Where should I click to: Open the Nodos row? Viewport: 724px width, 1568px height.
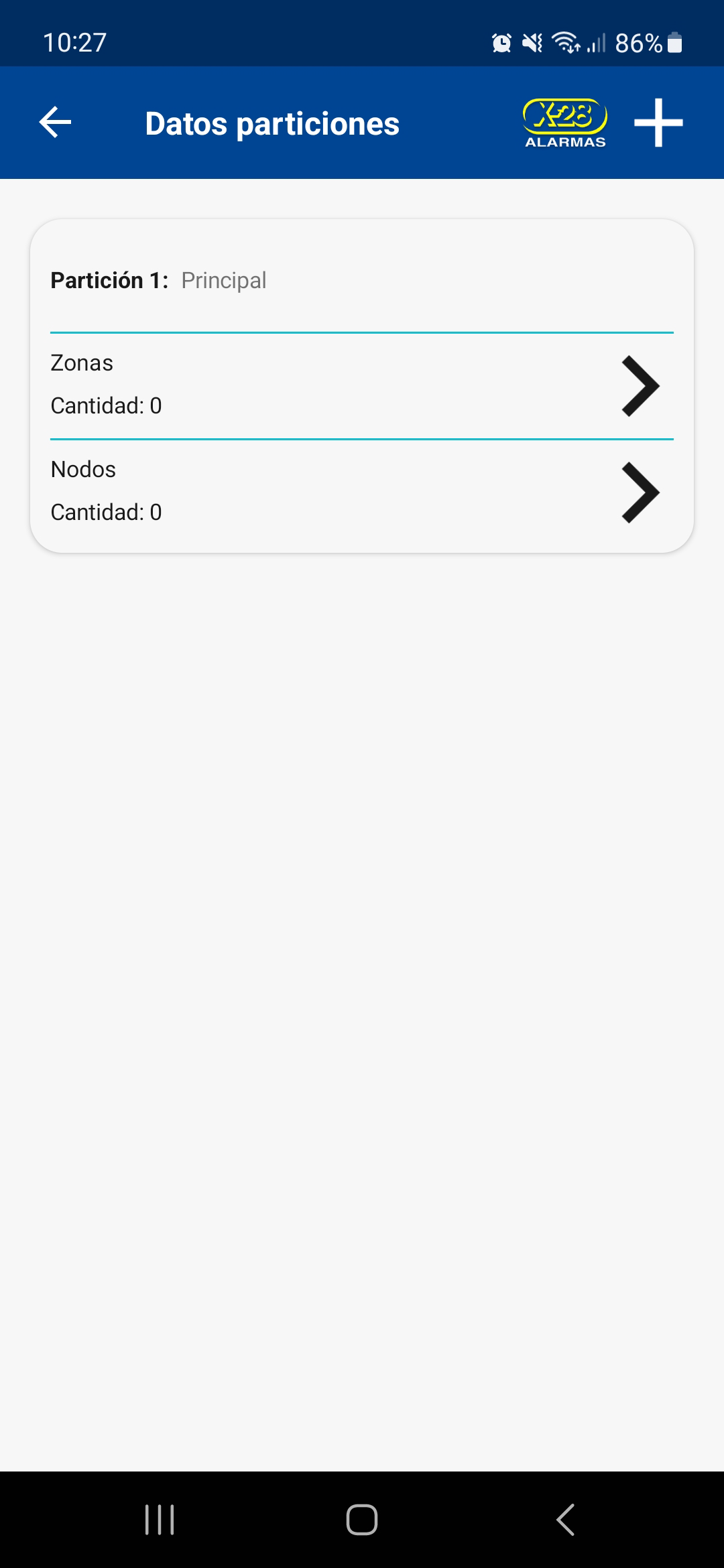(x=362, y=493)
